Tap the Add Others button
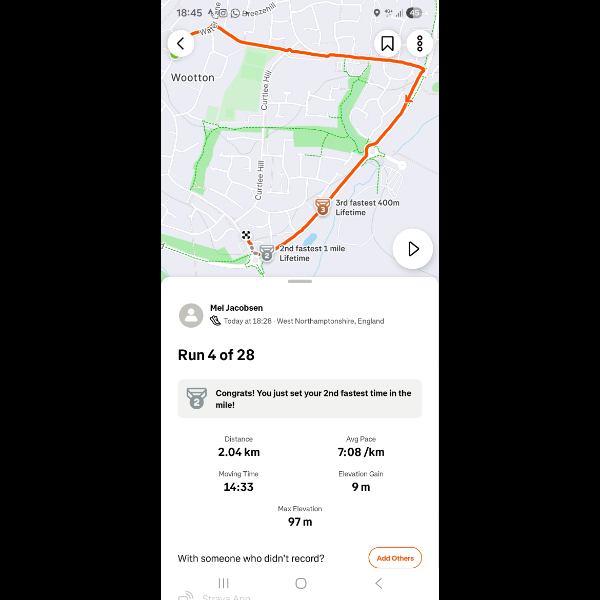 [x=395, y=558]
